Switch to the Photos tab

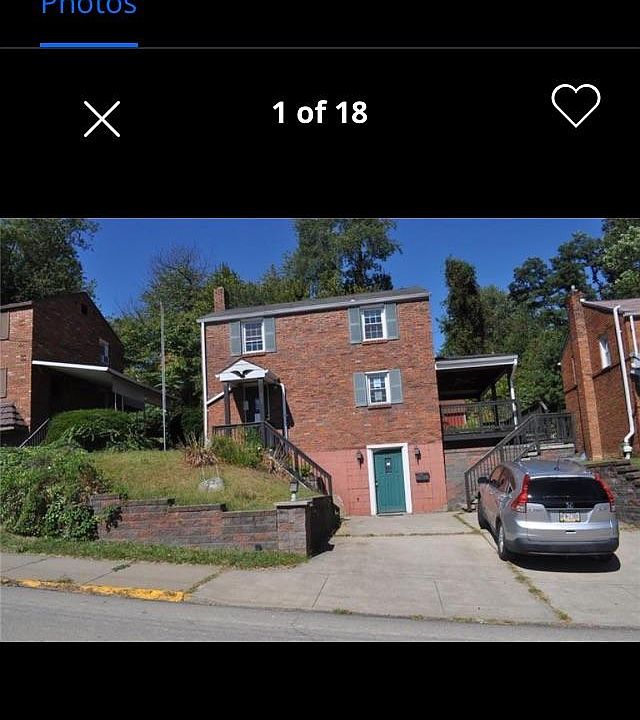click(89, 10)
